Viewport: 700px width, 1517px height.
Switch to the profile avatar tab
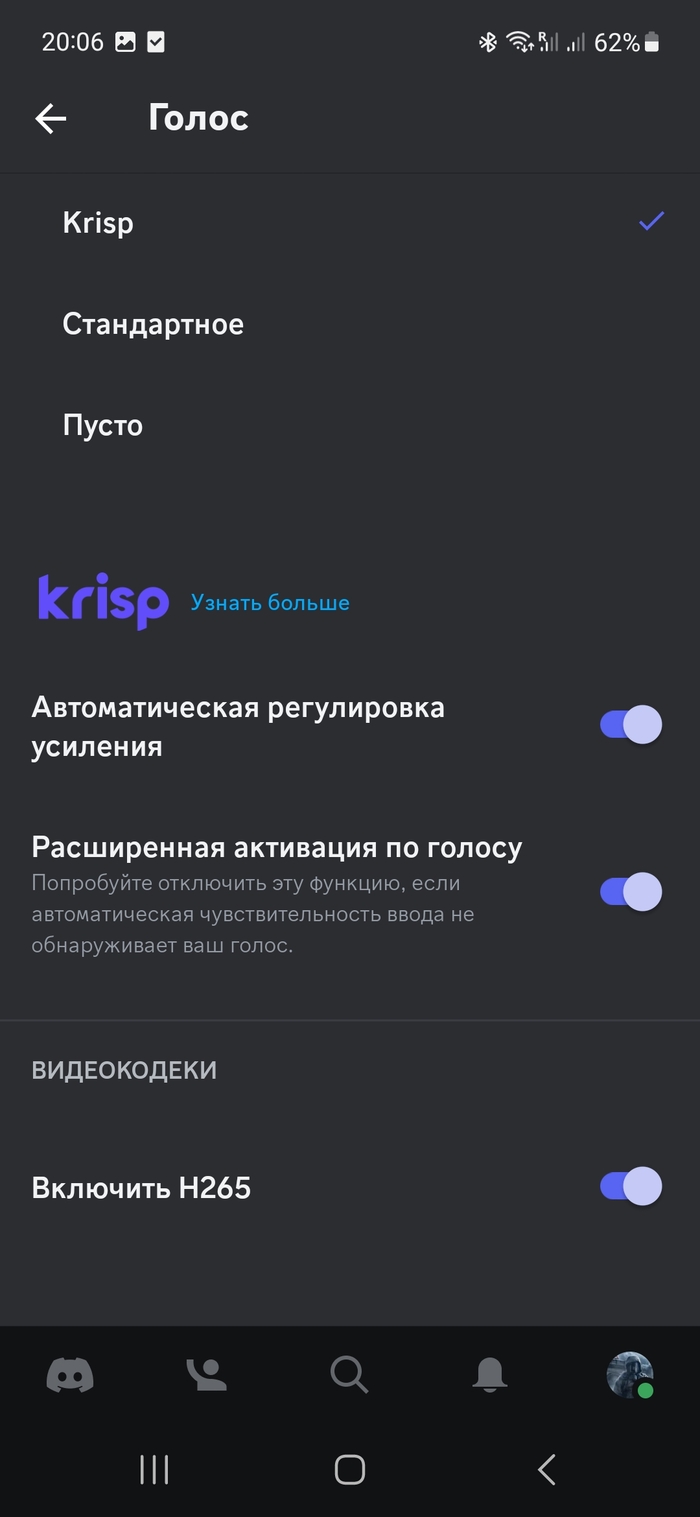click(630, 1375)
